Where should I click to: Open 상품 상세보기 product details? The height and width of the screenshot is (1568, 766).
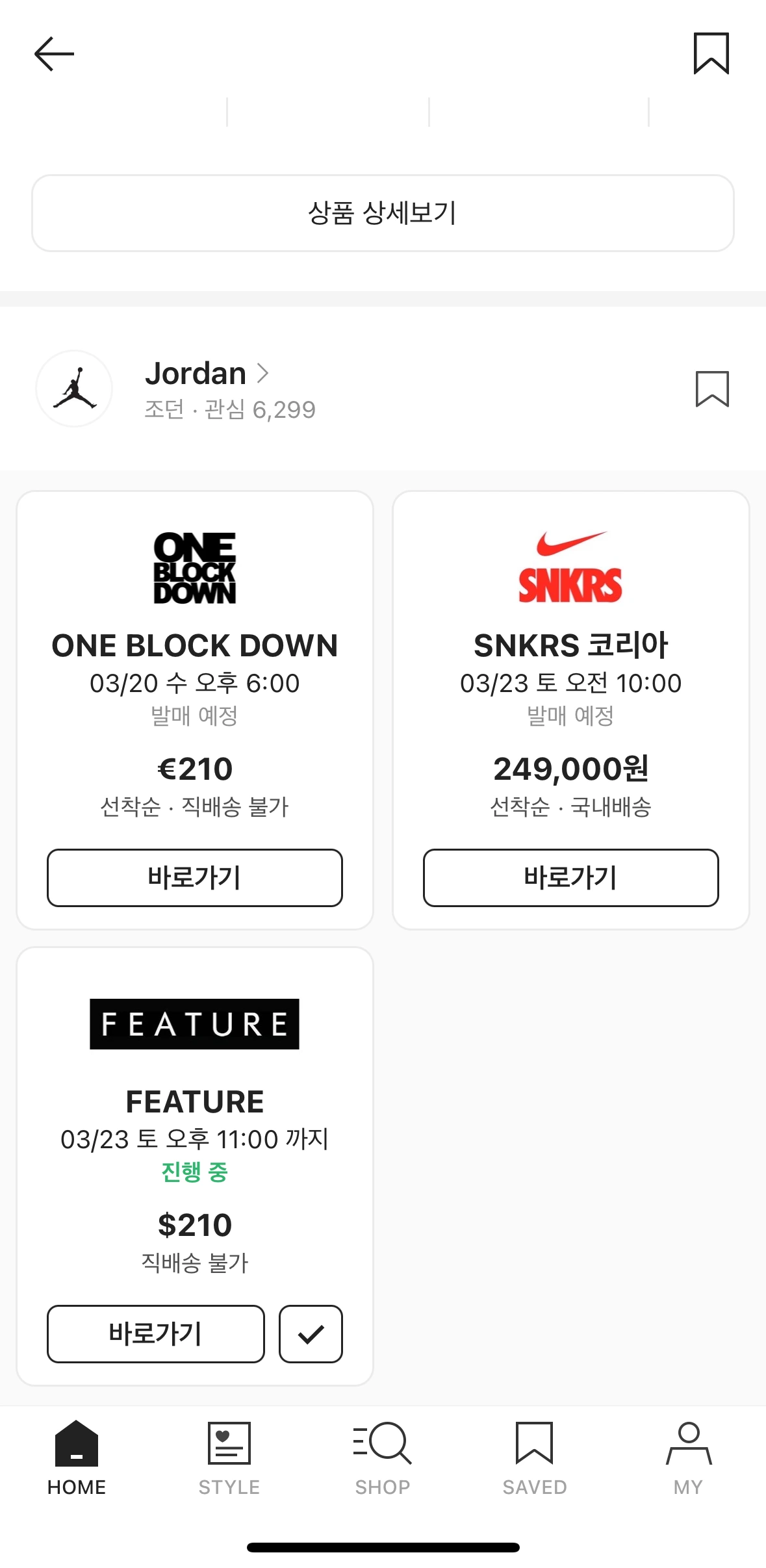coord(383,213)
